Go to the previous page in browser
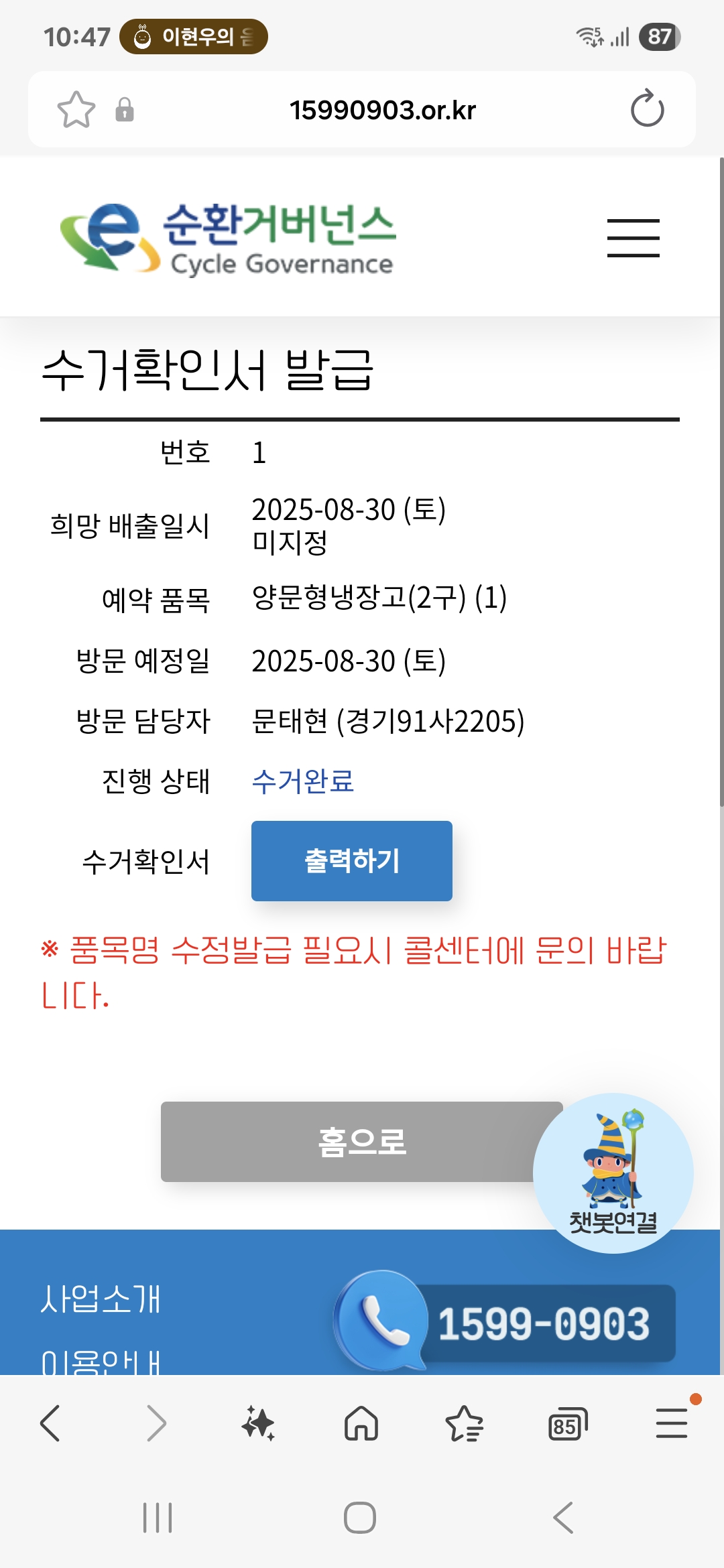The image size is (724, 1568). pyautogui.click(x=51, y=1423)
